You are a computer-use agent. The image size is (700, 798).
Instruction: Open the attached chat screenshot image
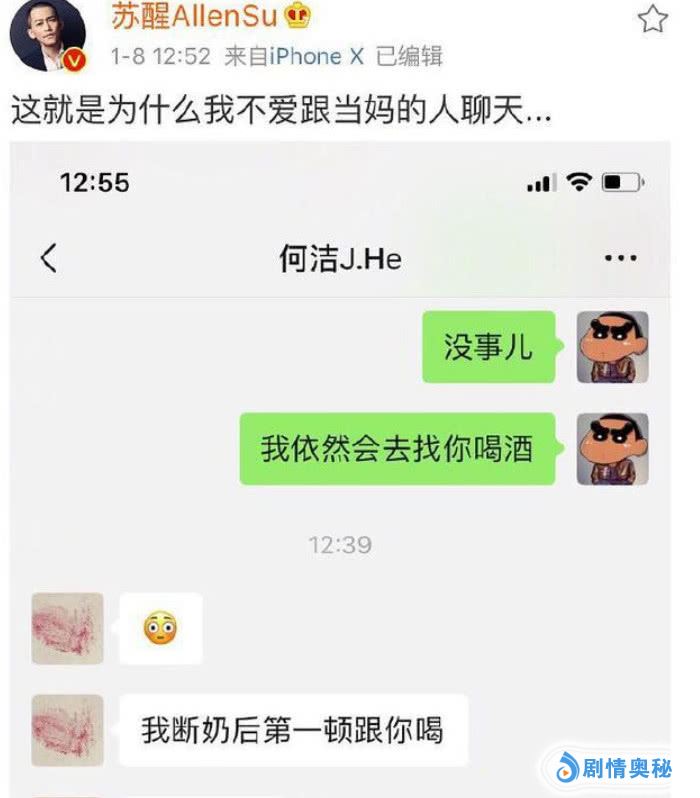pyautogui.click(x=340, y=470)
